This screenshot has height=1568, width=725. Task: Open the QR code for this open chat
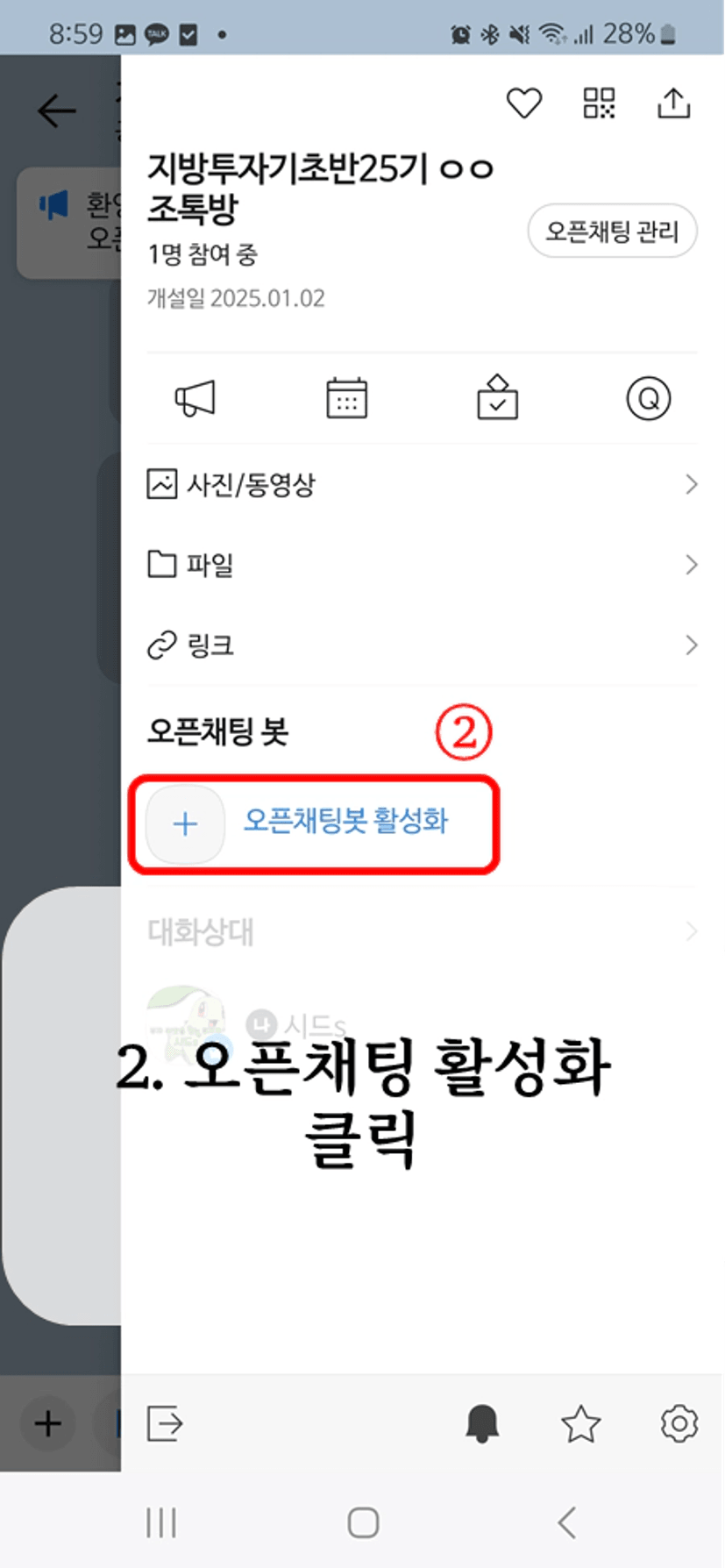pyautogui.click(x=600, y=103)
